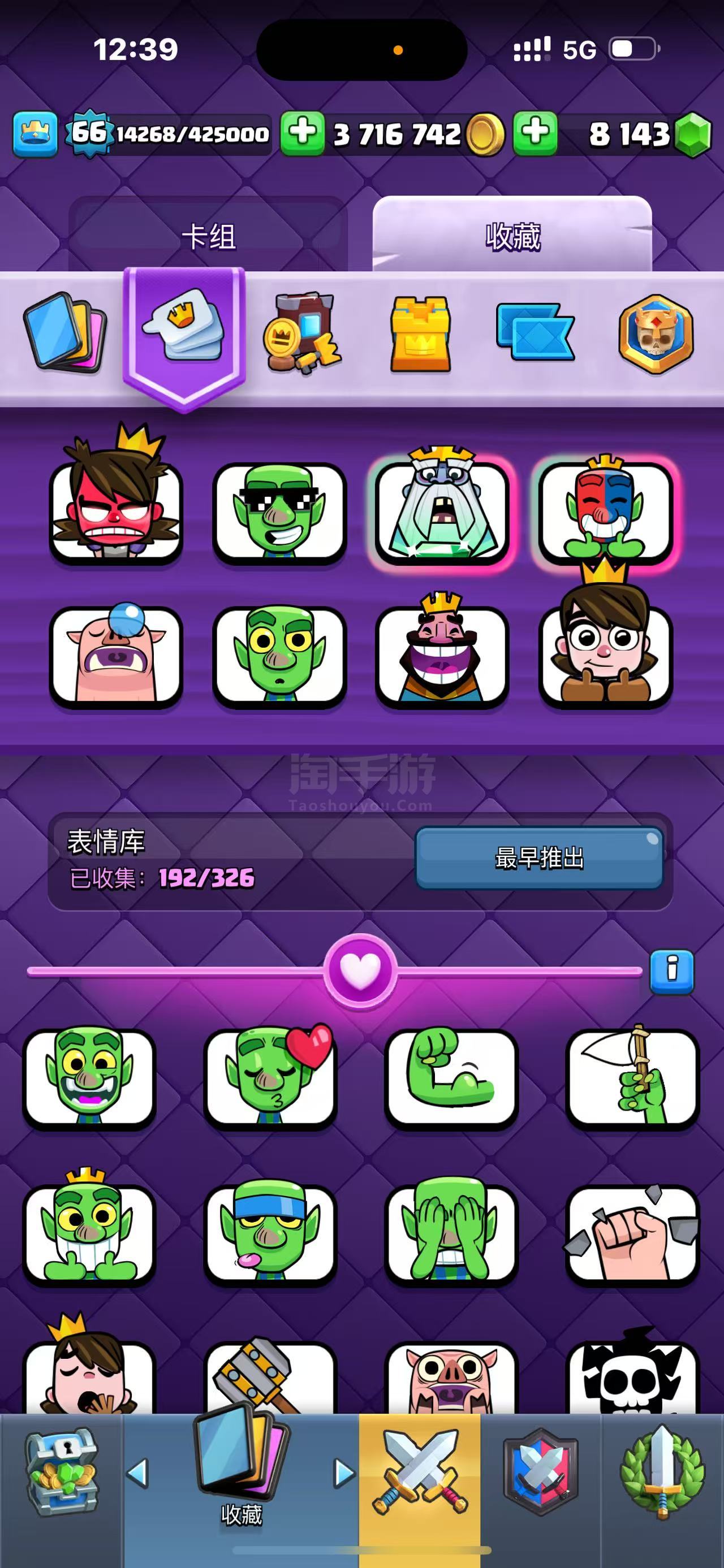724x1568 pixels.
Task: Go to the battle crossed-swords tab
Action: point(420,1473)
